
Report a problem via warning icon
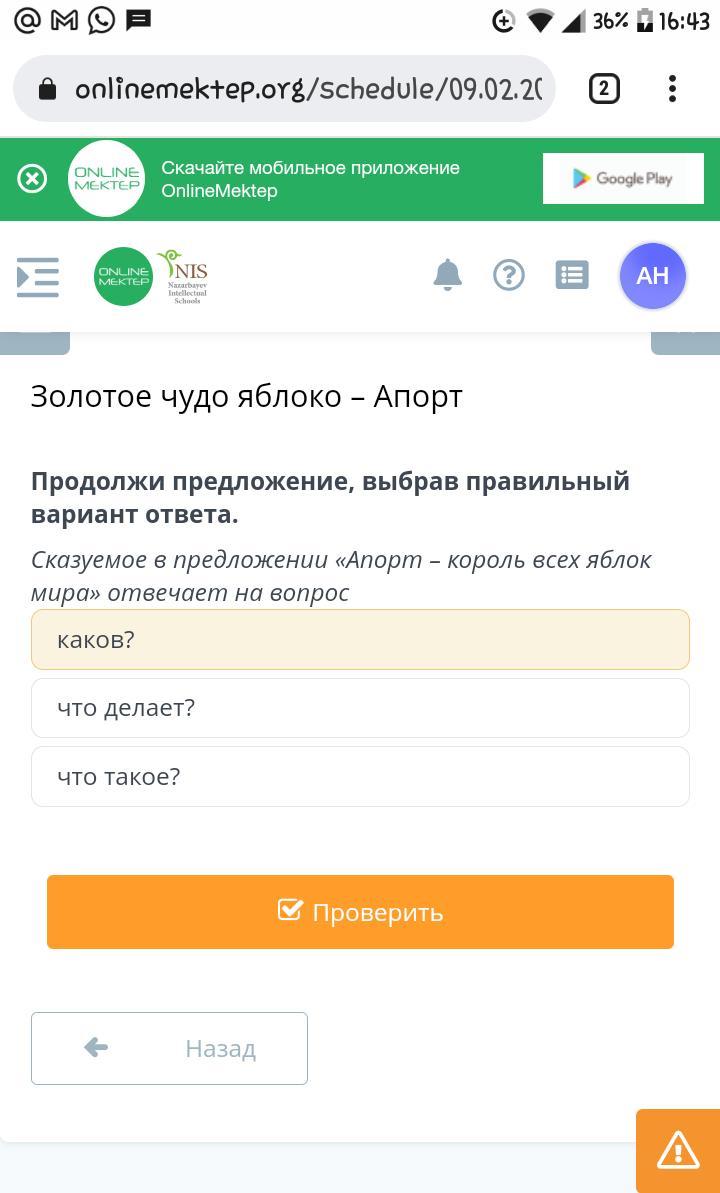tap(677, 1150)
